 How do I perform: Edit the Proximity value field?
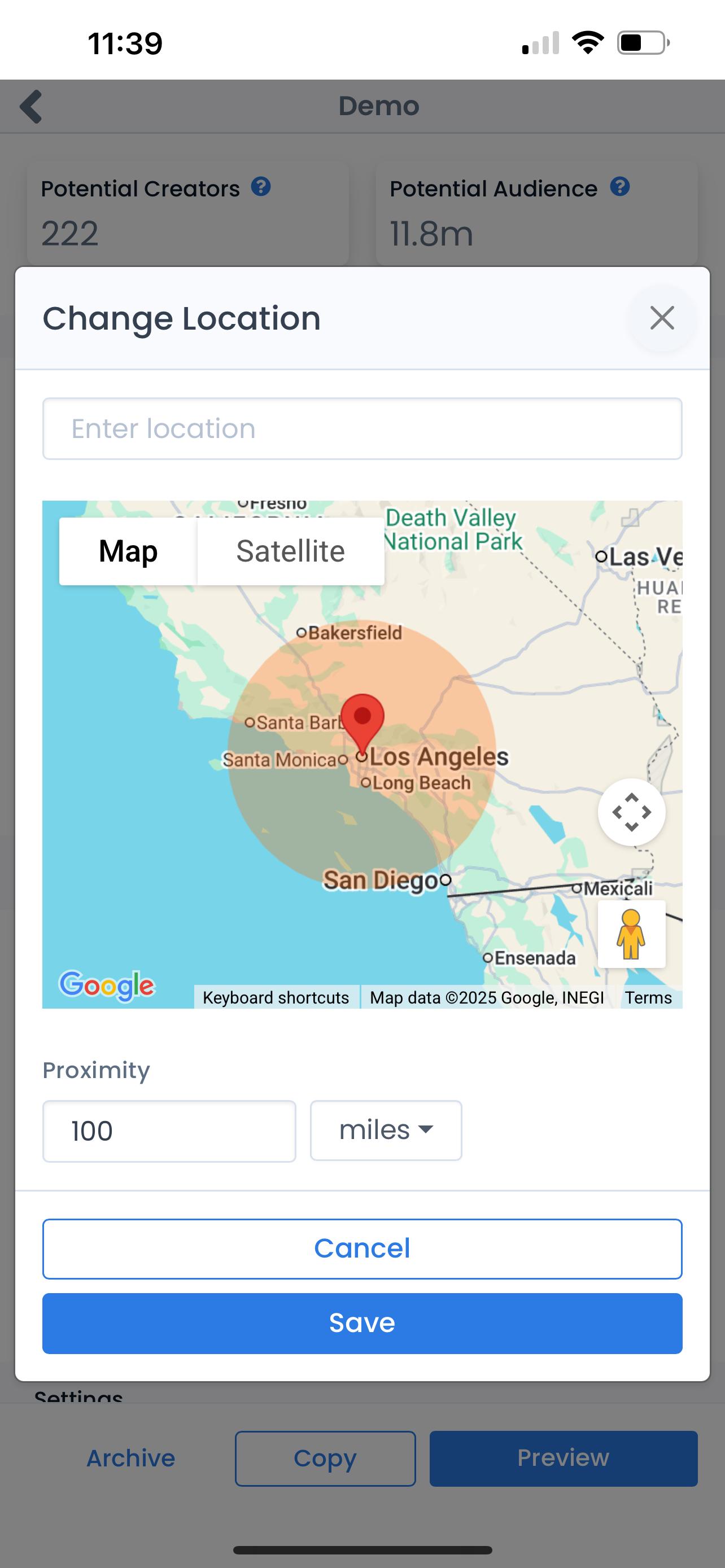coord(169,1131)
